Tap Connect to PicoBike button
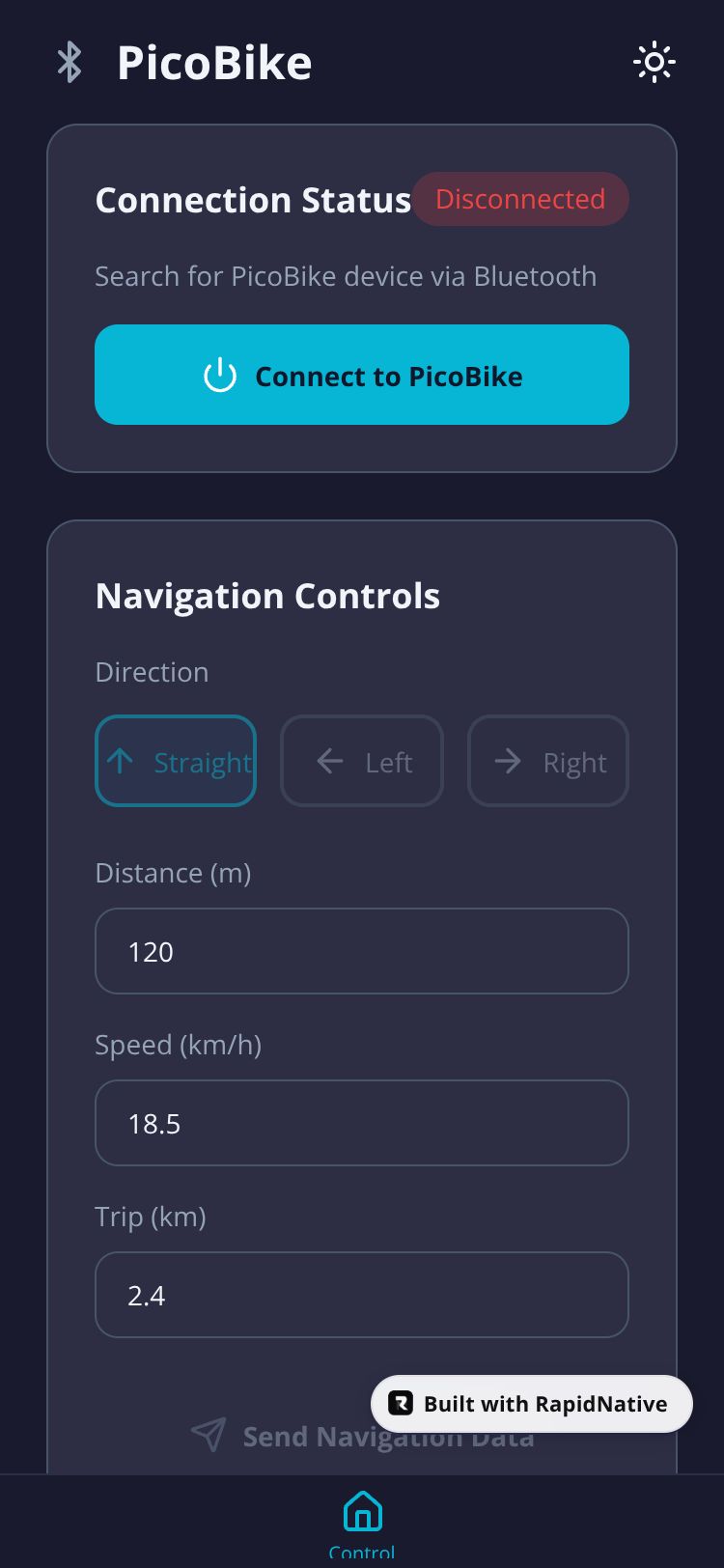The height and width of the screenshot is (1568, 724). (362, 375)
